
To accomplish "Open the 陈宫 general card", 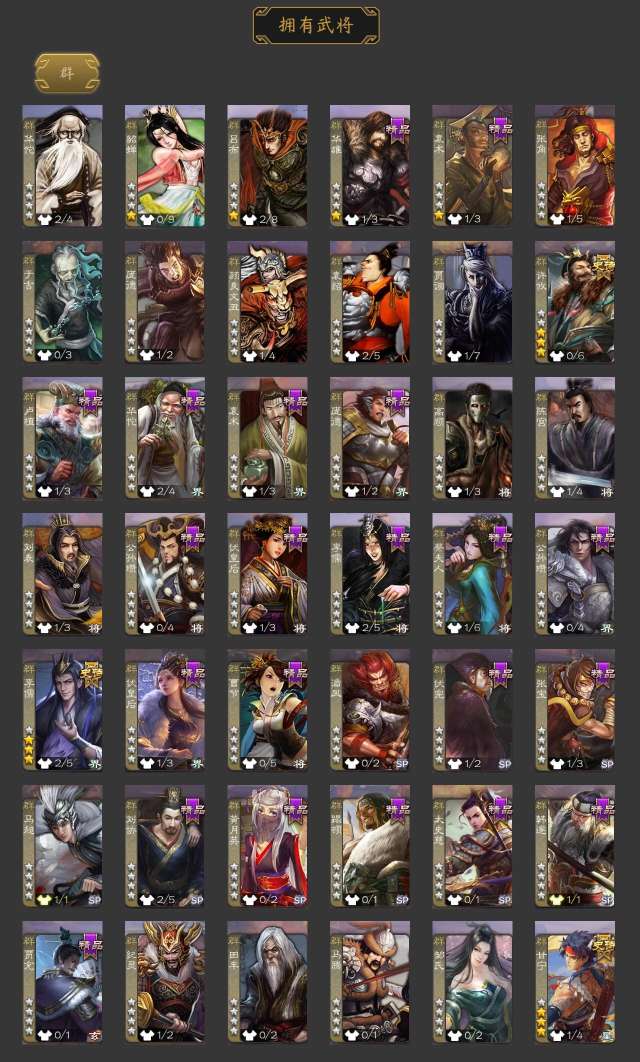I will (x=575, y=438).
